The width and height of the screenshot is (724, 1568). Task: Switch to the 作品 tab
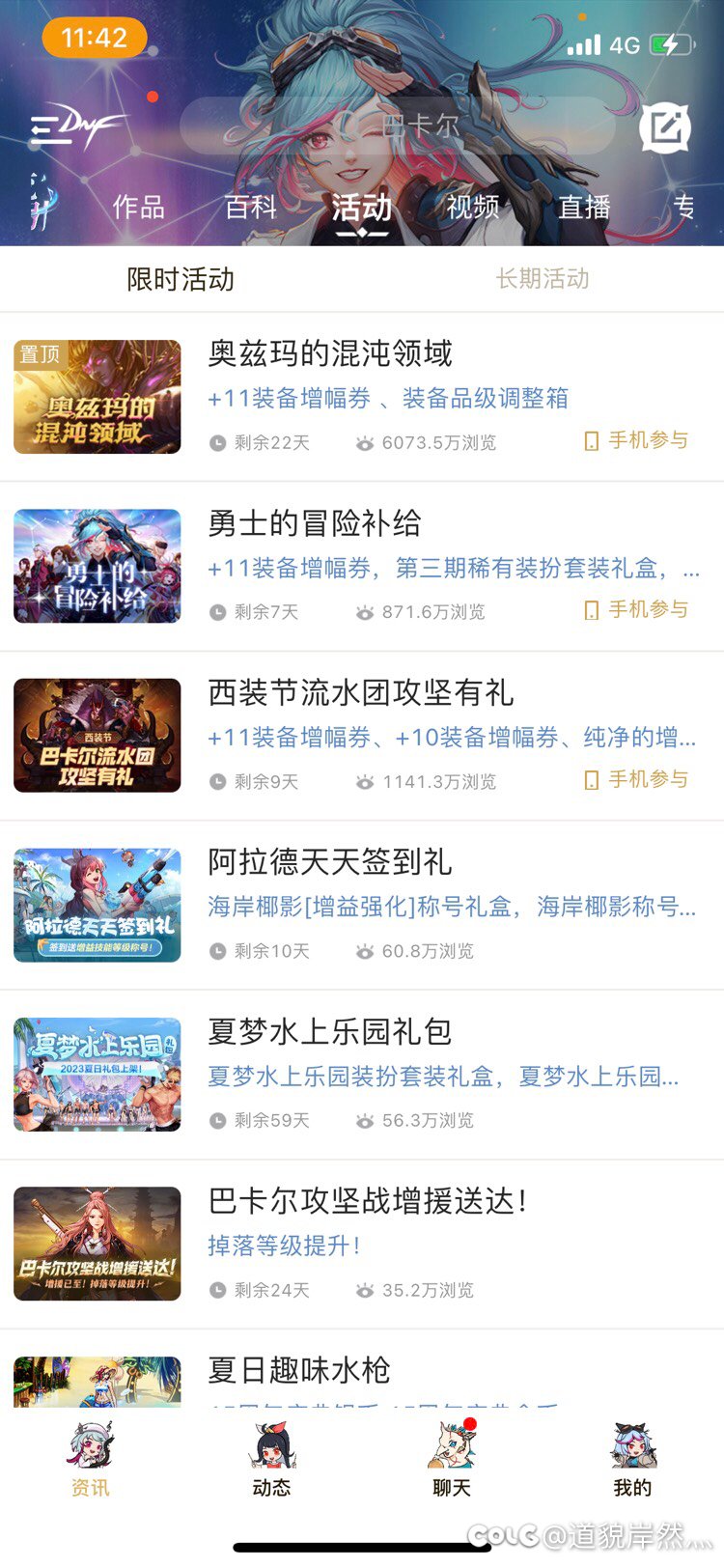click(x=139, y=207)
